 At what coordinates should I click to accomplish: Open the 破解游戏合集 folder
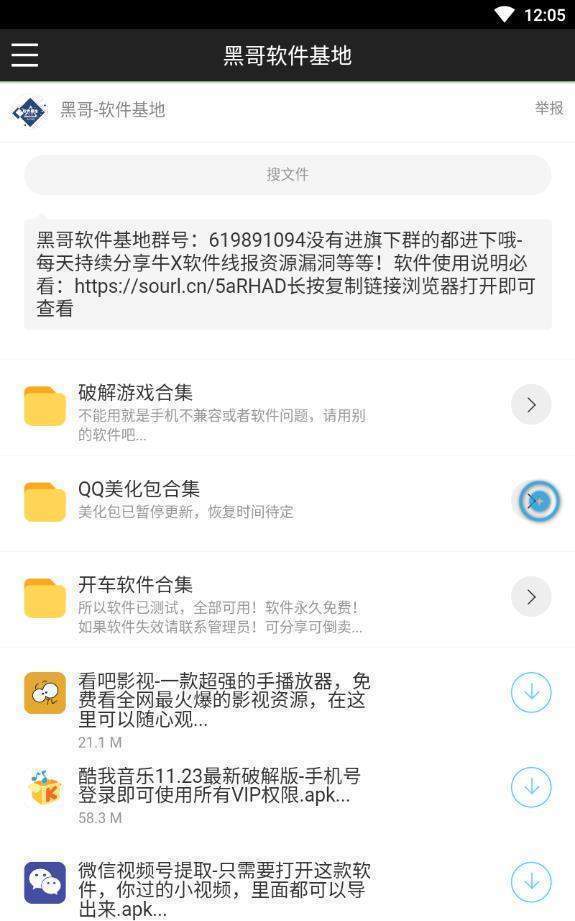click(287, 406)
